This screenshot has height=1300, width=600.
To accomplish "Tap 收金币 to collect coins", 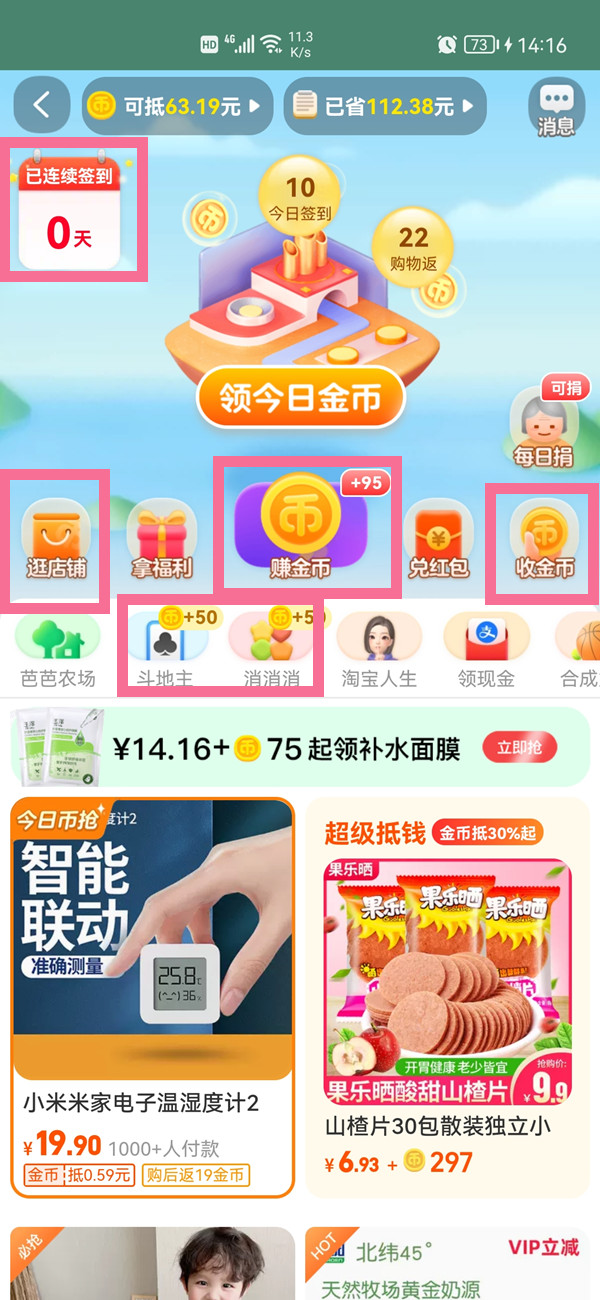I will tap(544, 540).
